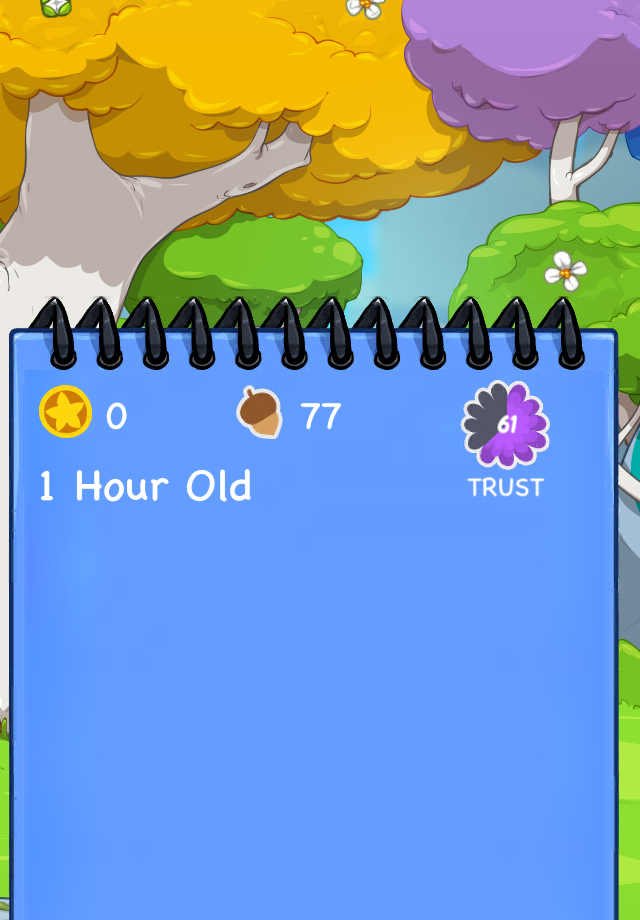Viewport: 640px width, 920px height.
Task: Tap the acorn balance showing 77
Action: (261, 413)
